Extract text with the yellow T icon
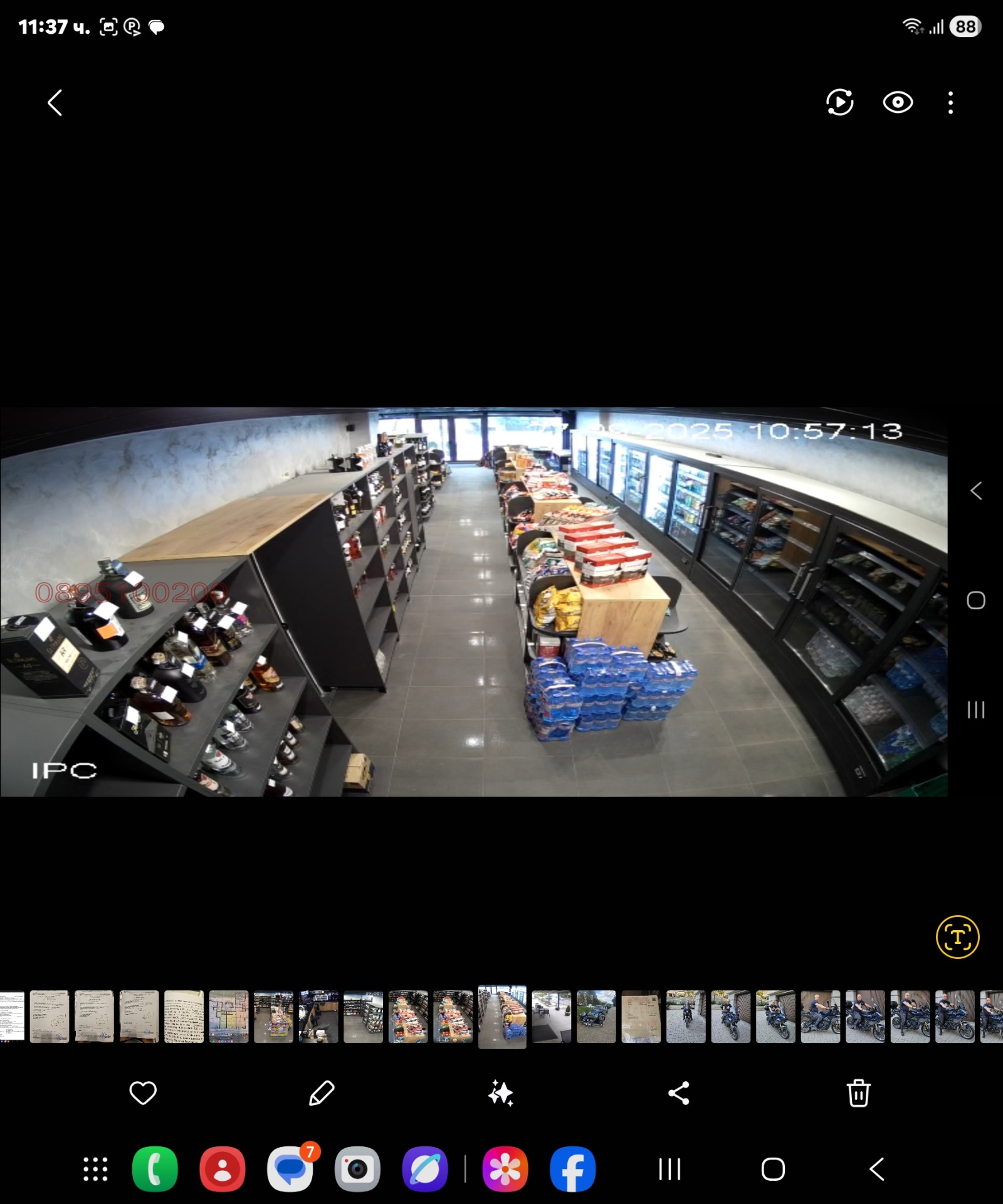1003x1204 pixels. coord(957,937)
